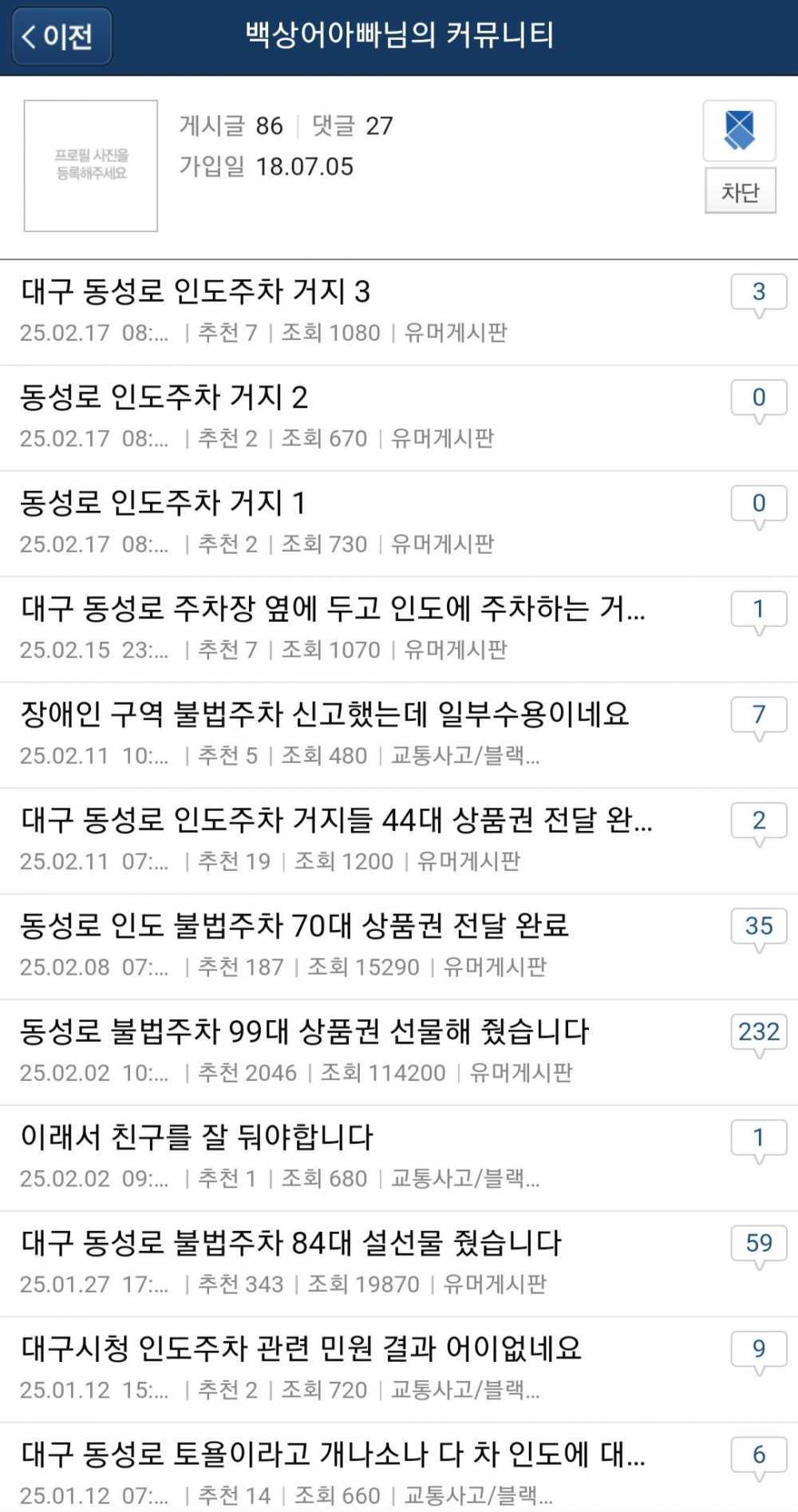This screenshot has width=798, height=1512.
Task: Open post '동성로 인도 불법주차 70대 상품권 전달 완료'
Action: coord(294,926)
